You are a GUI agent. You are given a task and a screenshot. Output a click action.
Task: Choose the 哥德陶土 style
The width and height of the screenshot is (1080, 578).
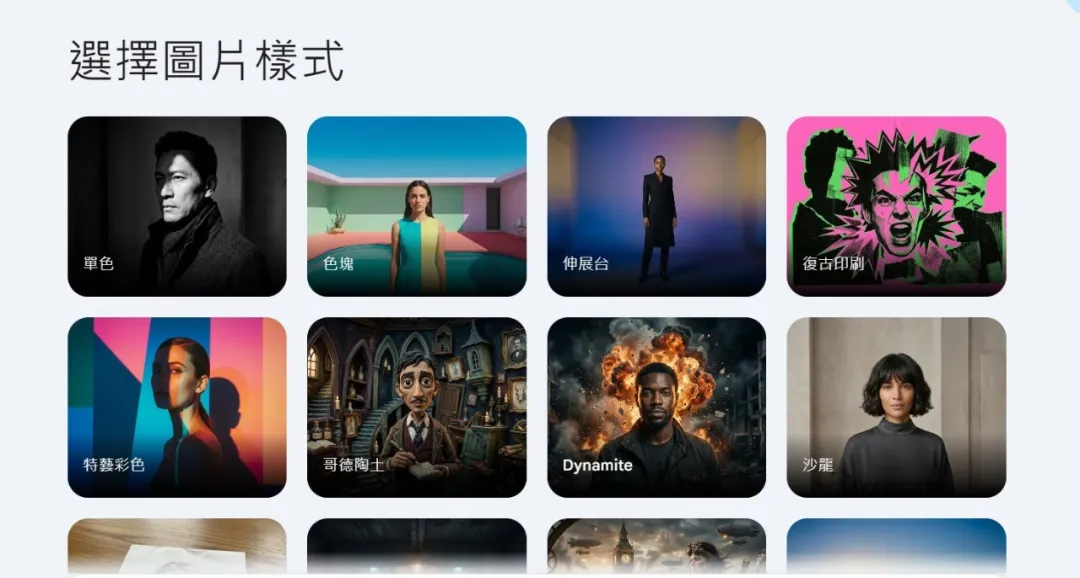[x=416, y=407]
